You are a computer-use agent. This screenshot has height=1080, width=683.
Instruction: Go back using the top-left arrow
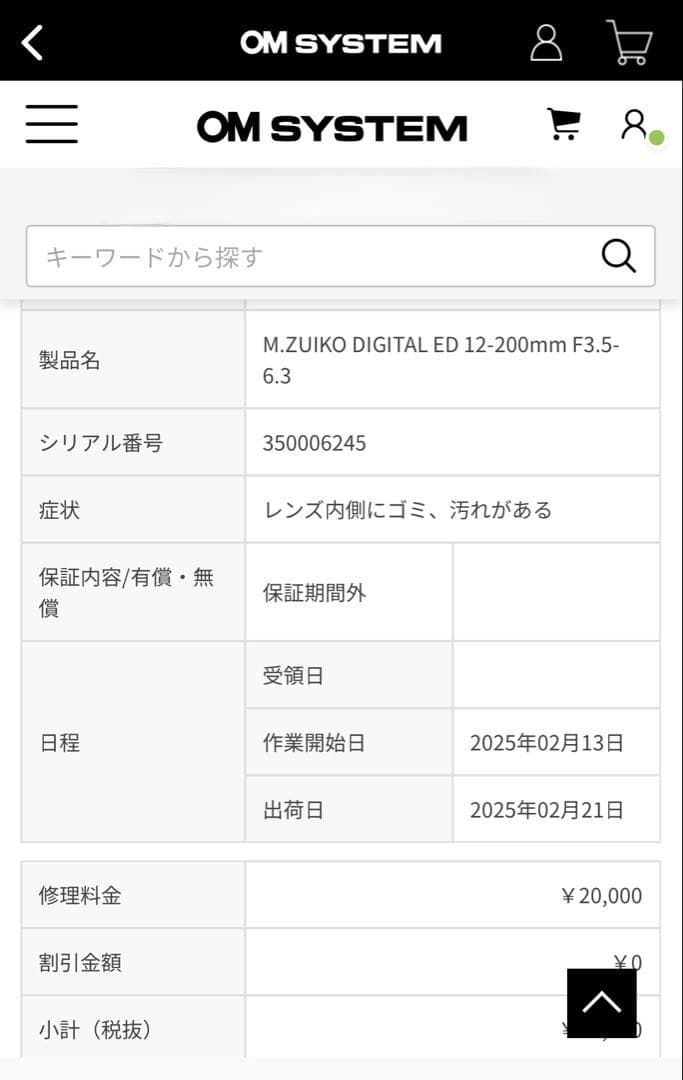(33, 43)
